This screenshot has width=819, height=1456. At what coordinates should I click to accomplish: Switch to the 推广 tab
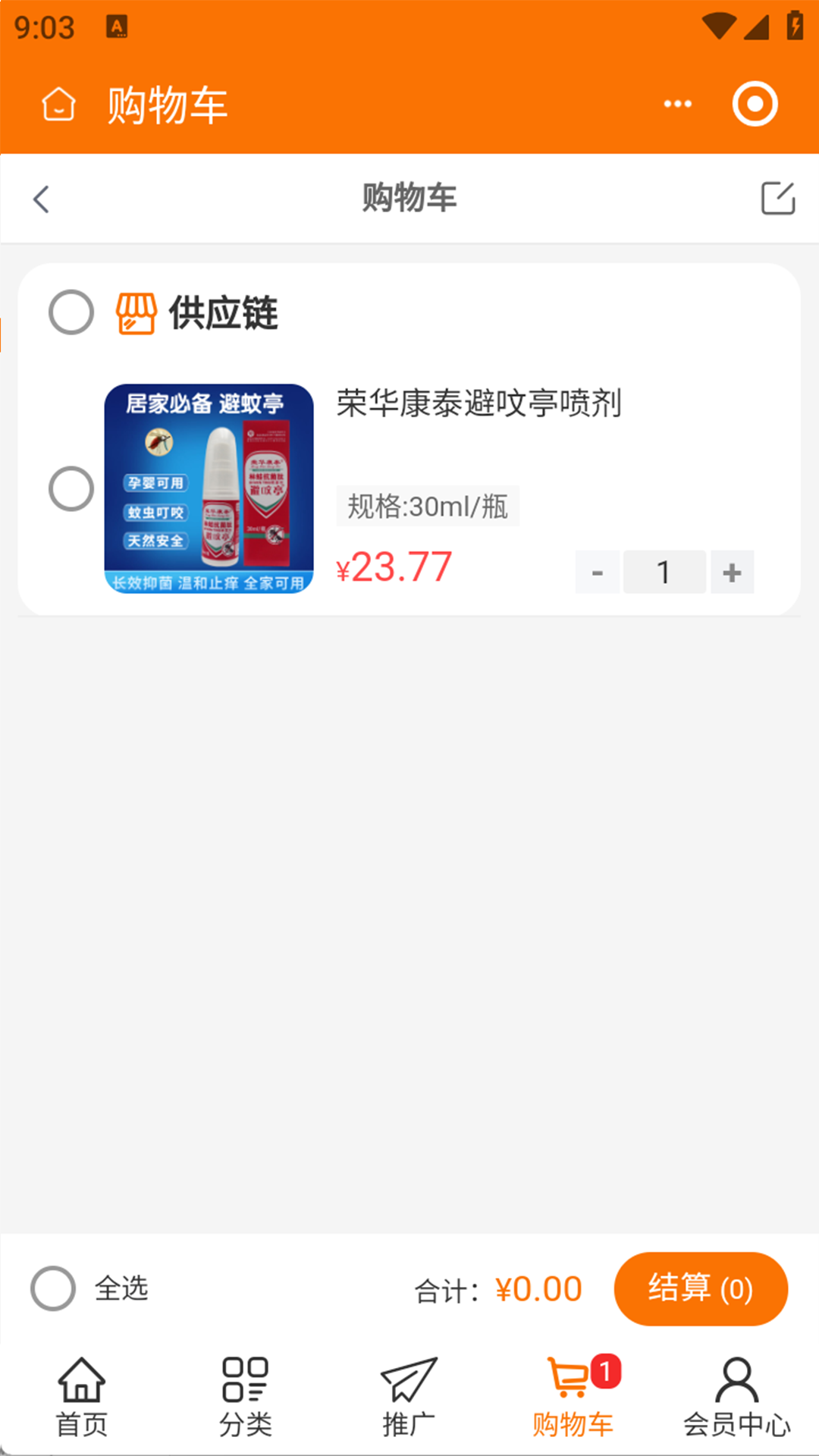pyautogui.click(x=409, y=1398)
